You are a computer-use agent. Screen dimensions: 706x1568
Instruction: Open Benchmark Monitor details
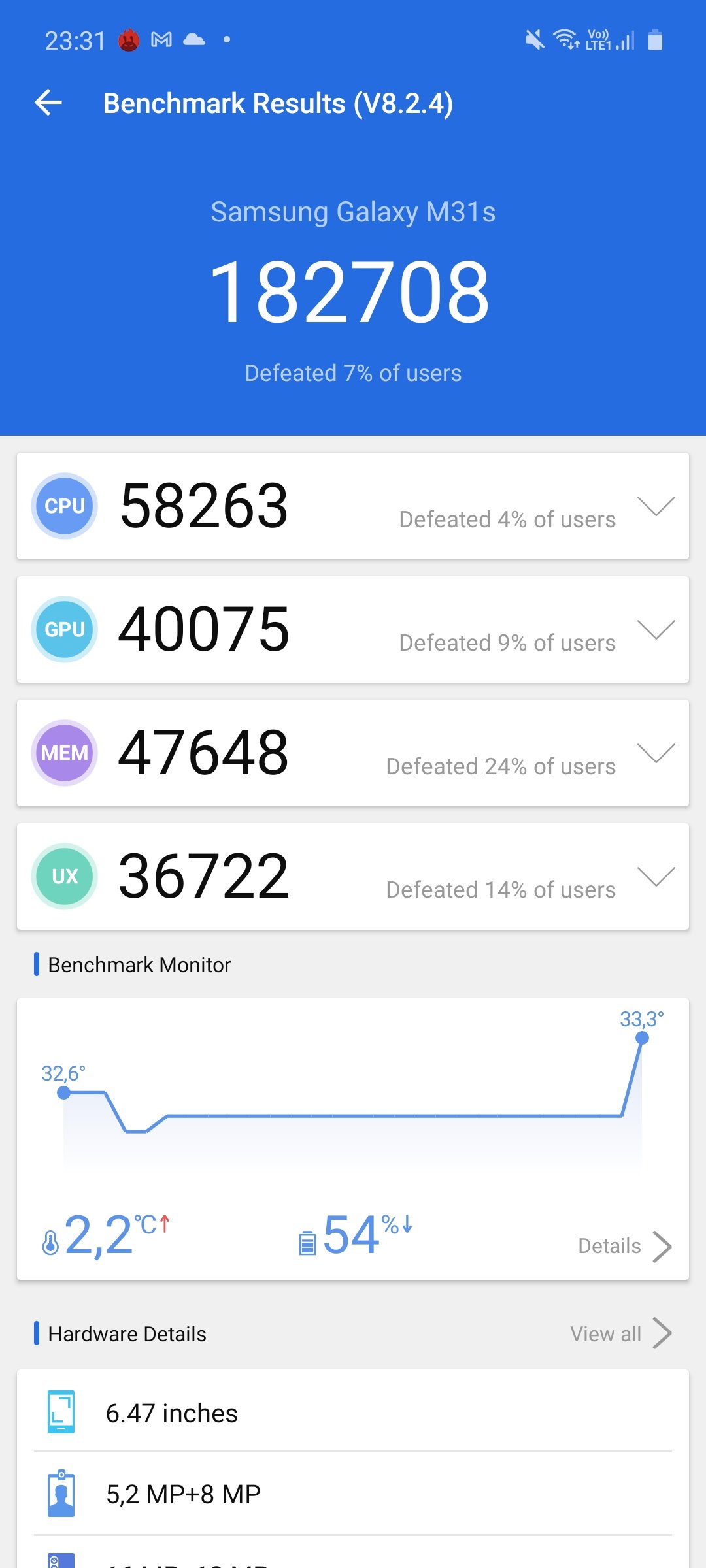click(625, 1246)
